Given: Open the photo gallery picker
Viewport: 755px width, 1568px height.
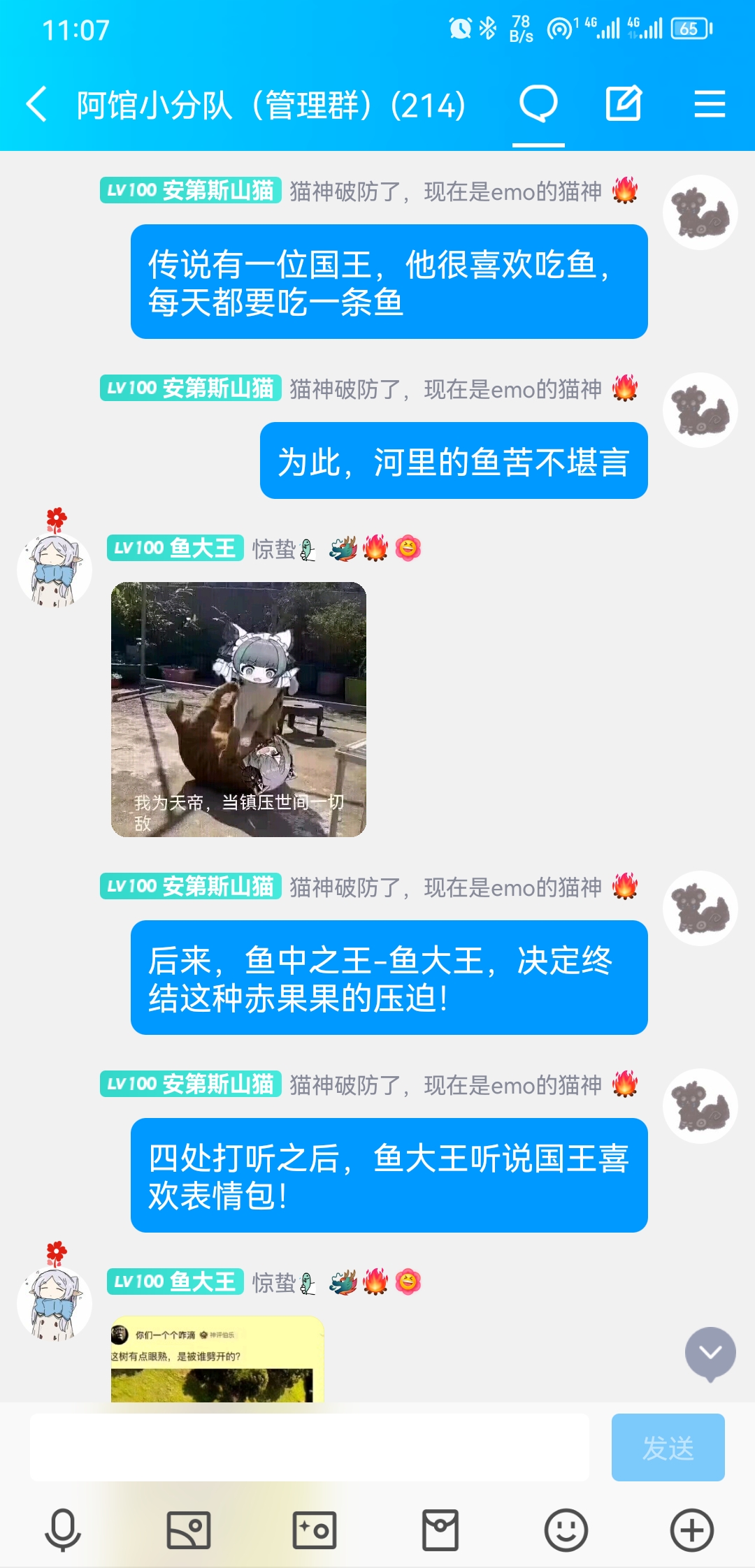Looking at the screenshot, I should tap(189, 1530).
